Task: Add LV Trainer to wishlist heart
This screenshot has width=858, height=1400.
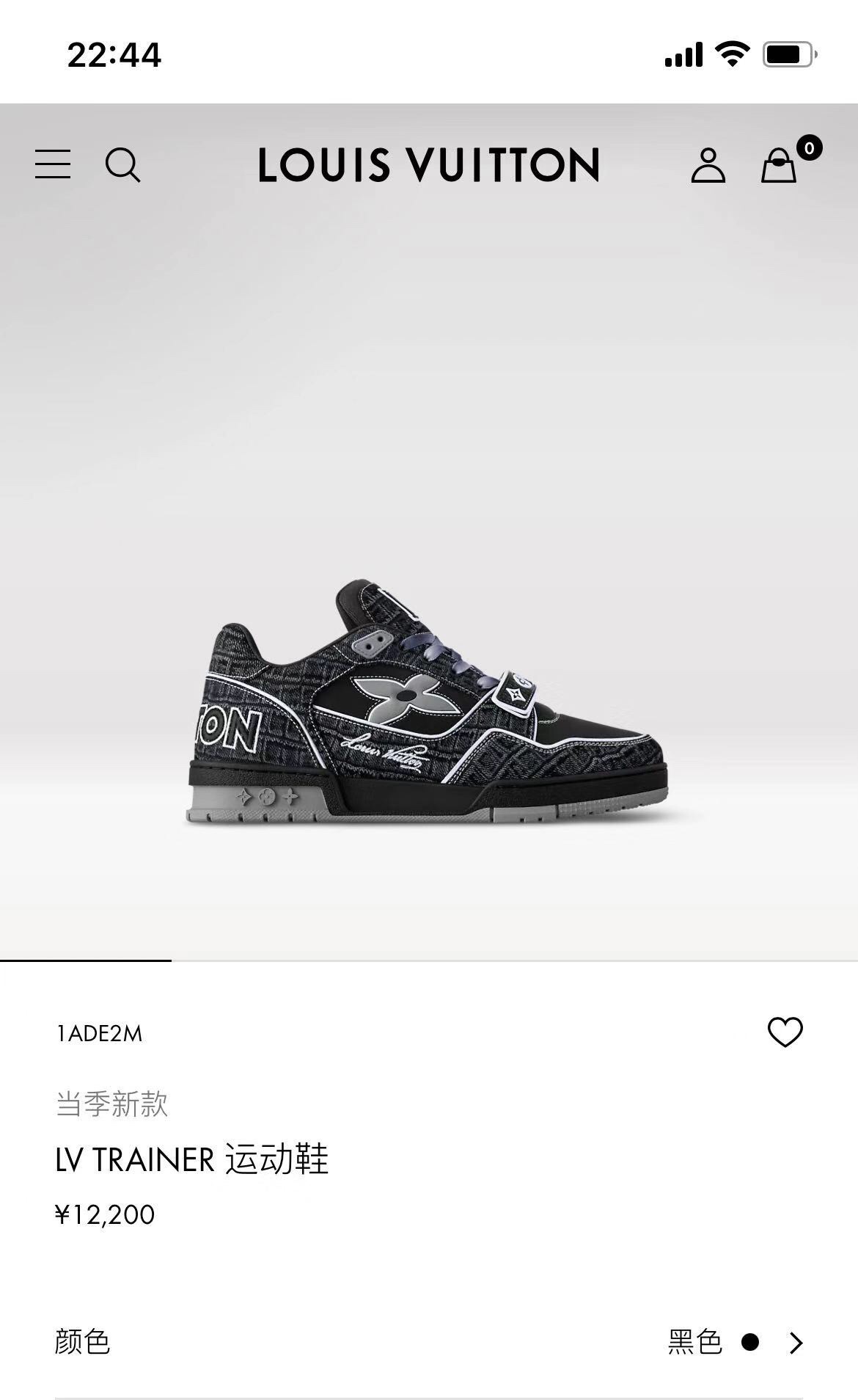Action: coord(785,1032)
